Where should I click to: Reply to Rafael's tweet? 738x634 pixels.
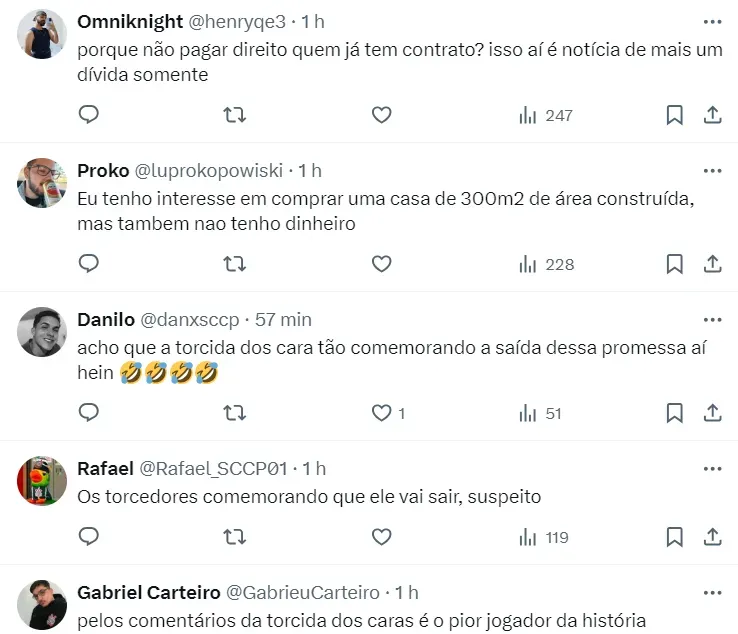89,537
